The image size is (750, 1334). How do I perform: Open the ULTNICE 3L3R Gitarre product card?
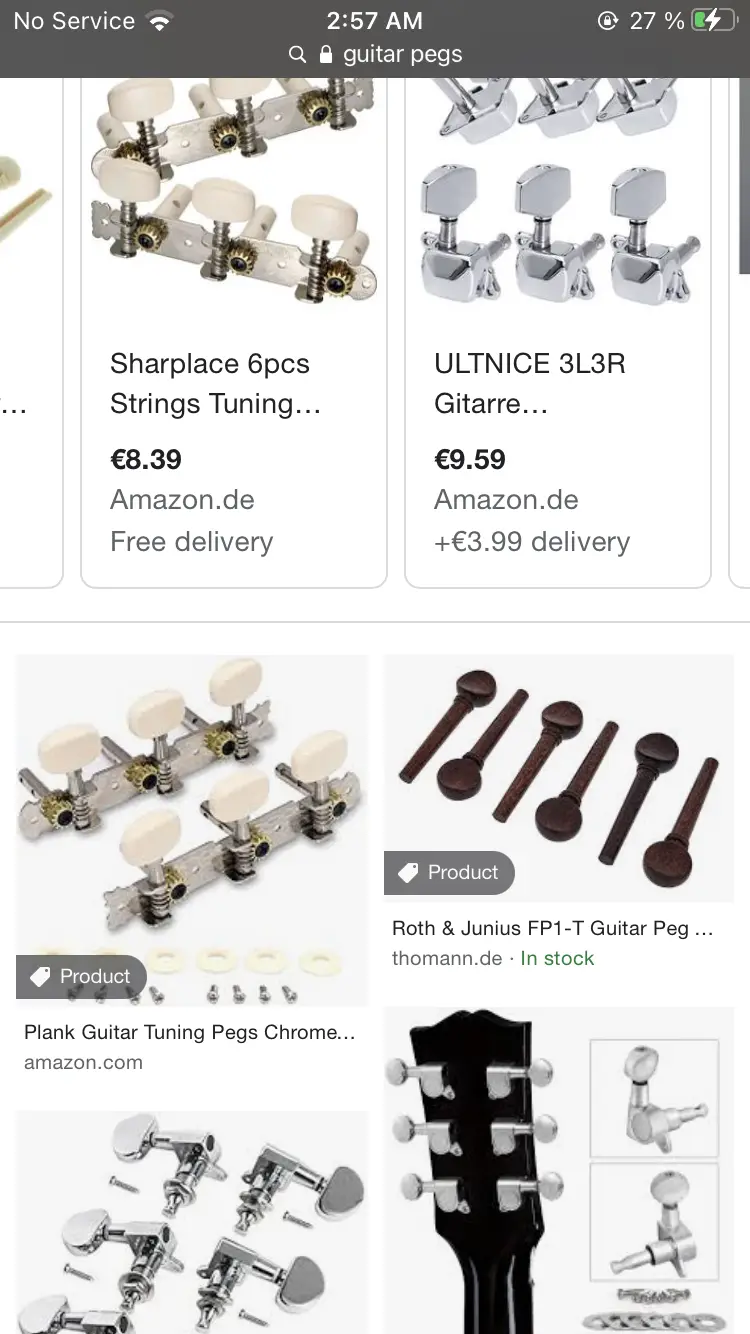click(557, 330)
